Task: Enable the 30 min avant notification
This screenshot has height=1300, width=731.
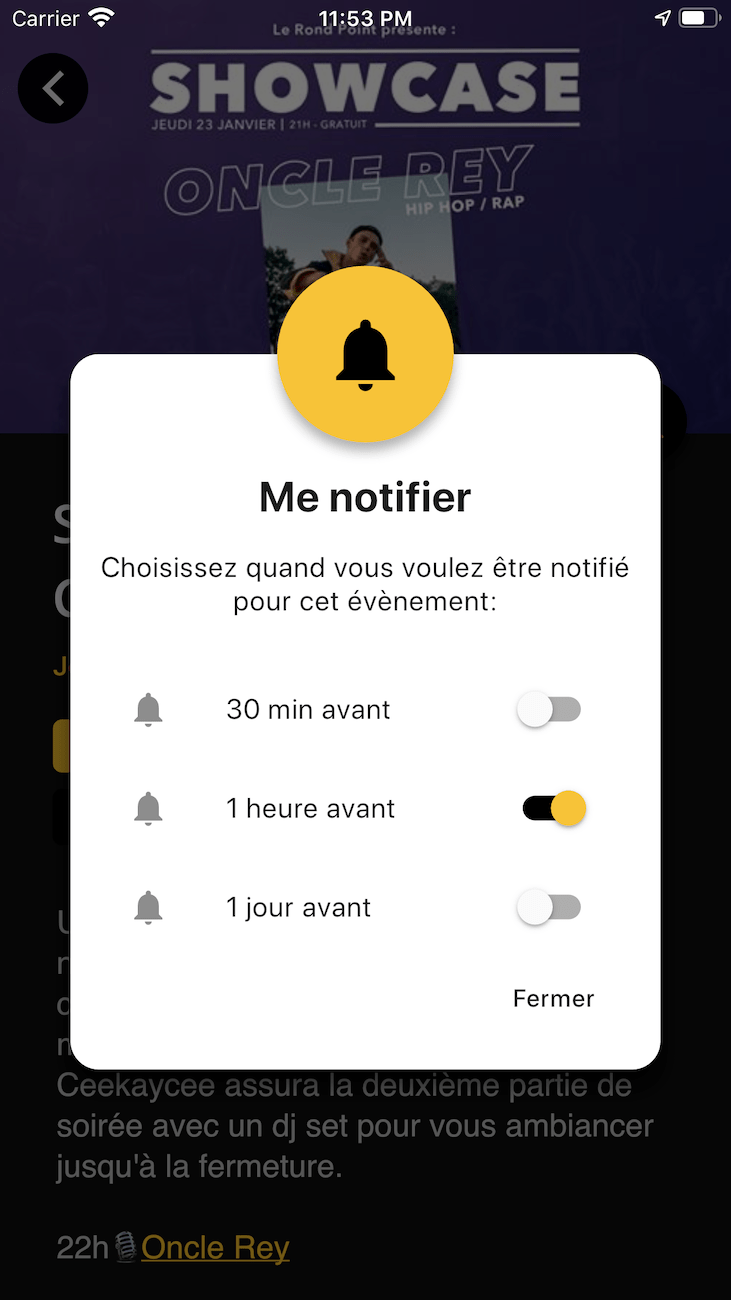Action: click(x=548, y=710)
